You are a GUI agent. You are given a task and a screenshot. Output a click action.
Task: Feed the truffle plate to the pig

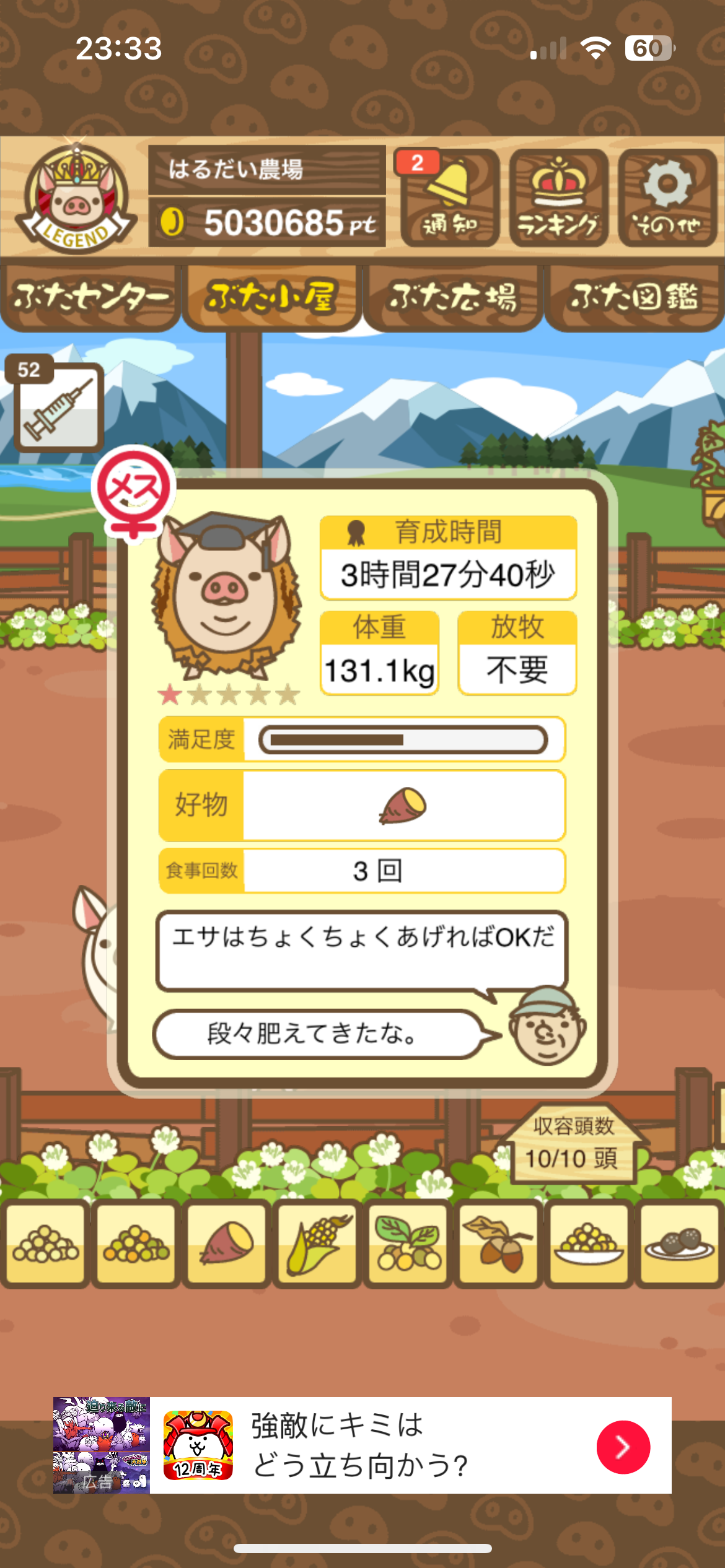(679, 1244)
